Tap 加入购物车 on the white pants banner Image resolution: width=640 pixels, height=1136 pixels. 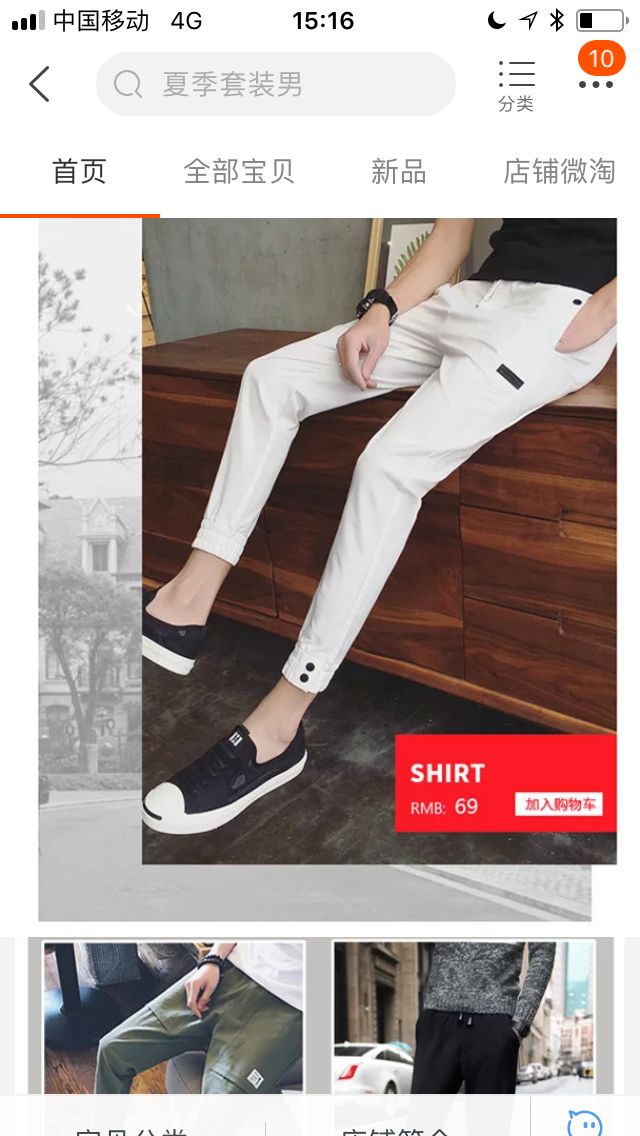[x=559, y=805]
